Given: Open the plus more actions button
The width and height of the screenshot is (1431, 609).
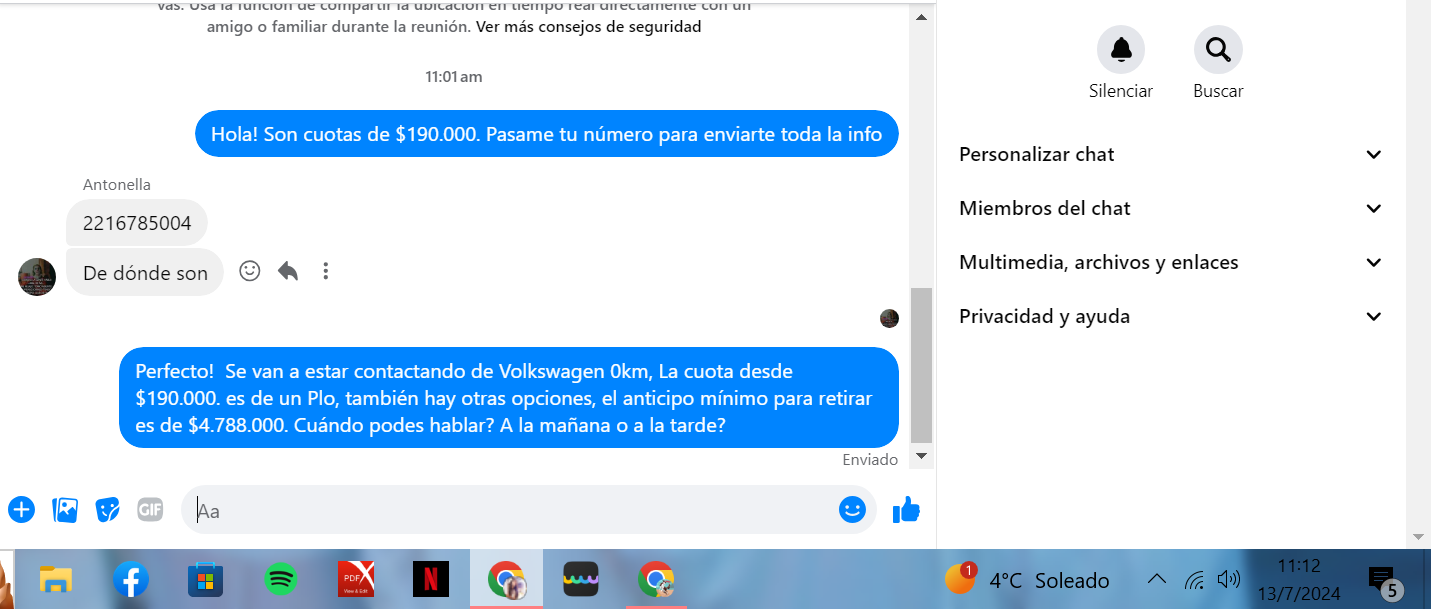Looking at the screenshot, I should pos(21,510).
